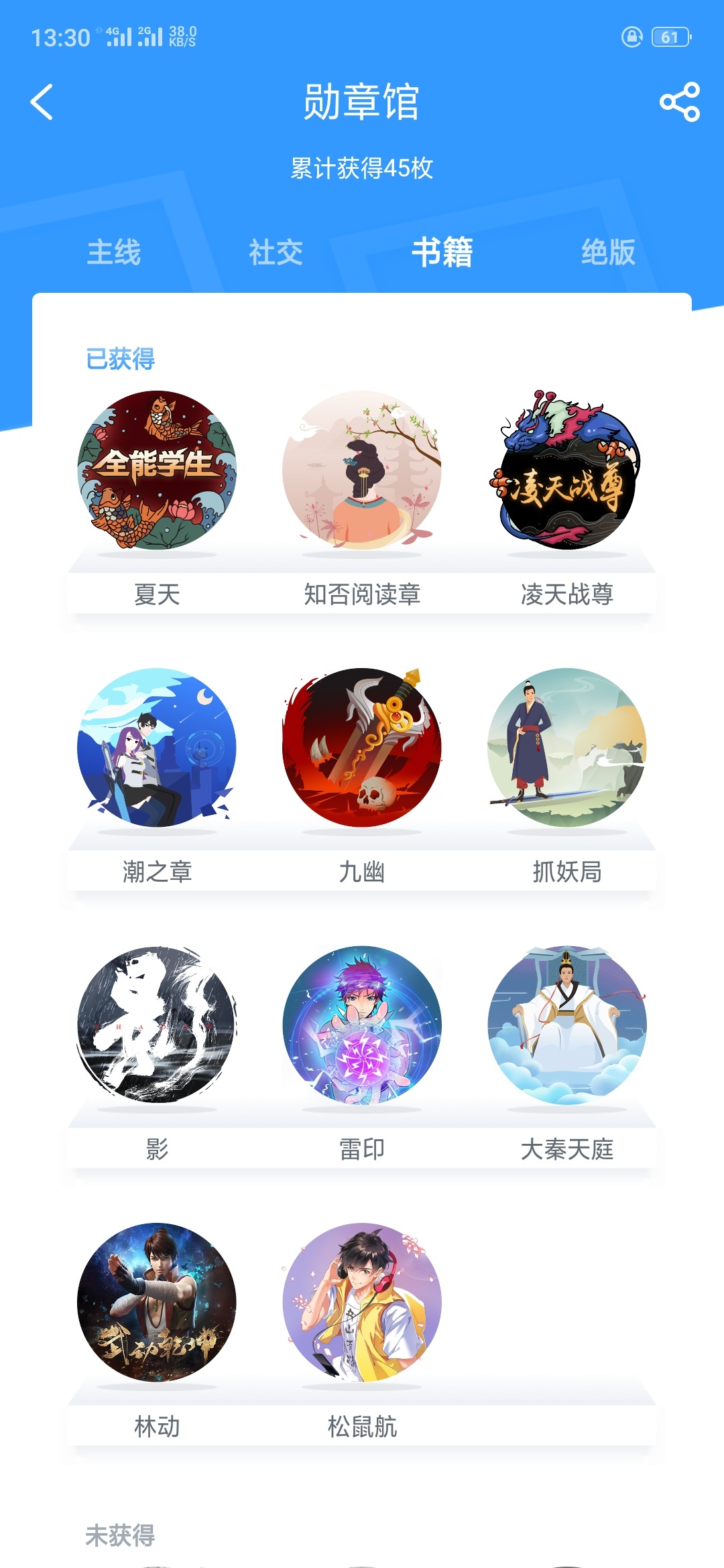The width and height of the screenshot is (724, 1568).
Task: Open the 夏天 medal
Action: pyautogui.click(x=157, y=470)
